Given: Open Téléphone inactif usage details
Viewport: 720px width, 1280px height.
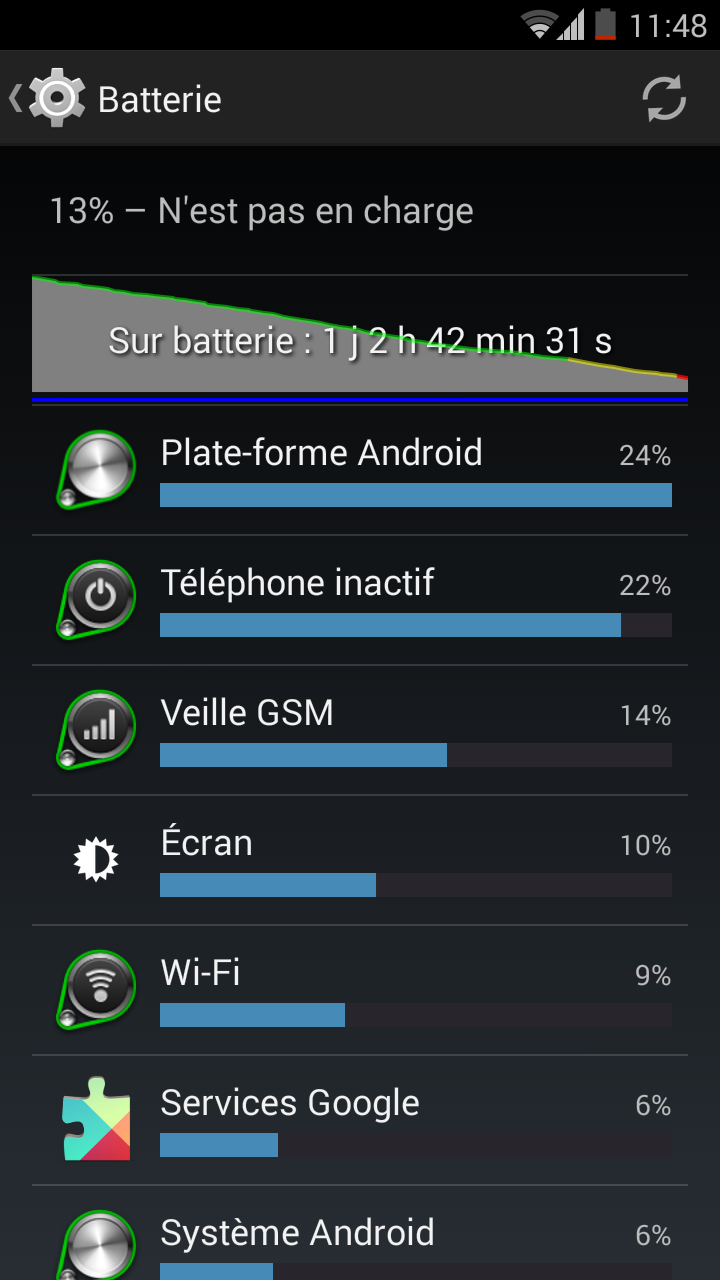Looking at the screenshot, I should pos(360,600).
